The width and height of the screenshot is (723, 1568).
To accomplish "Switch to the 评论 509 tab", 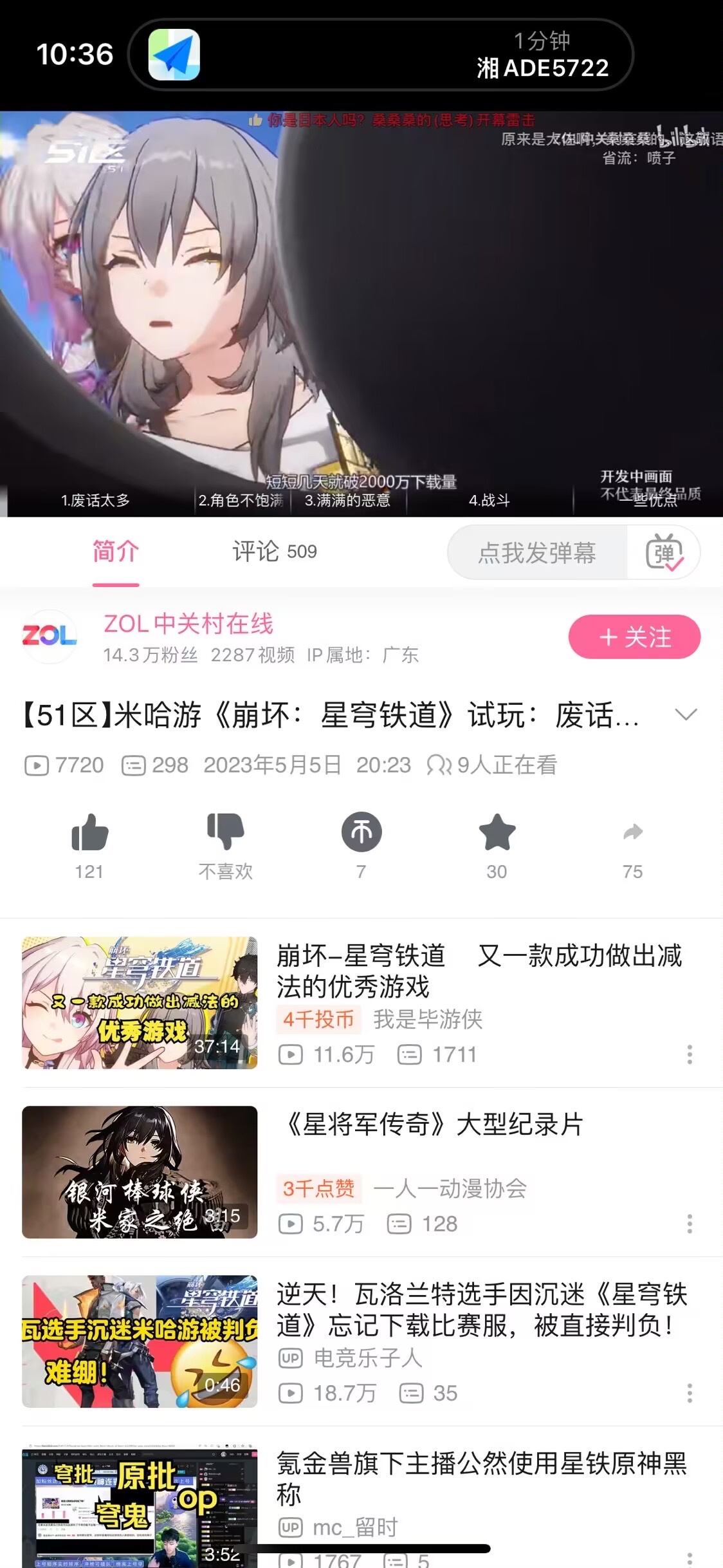I will pos(274,552).
